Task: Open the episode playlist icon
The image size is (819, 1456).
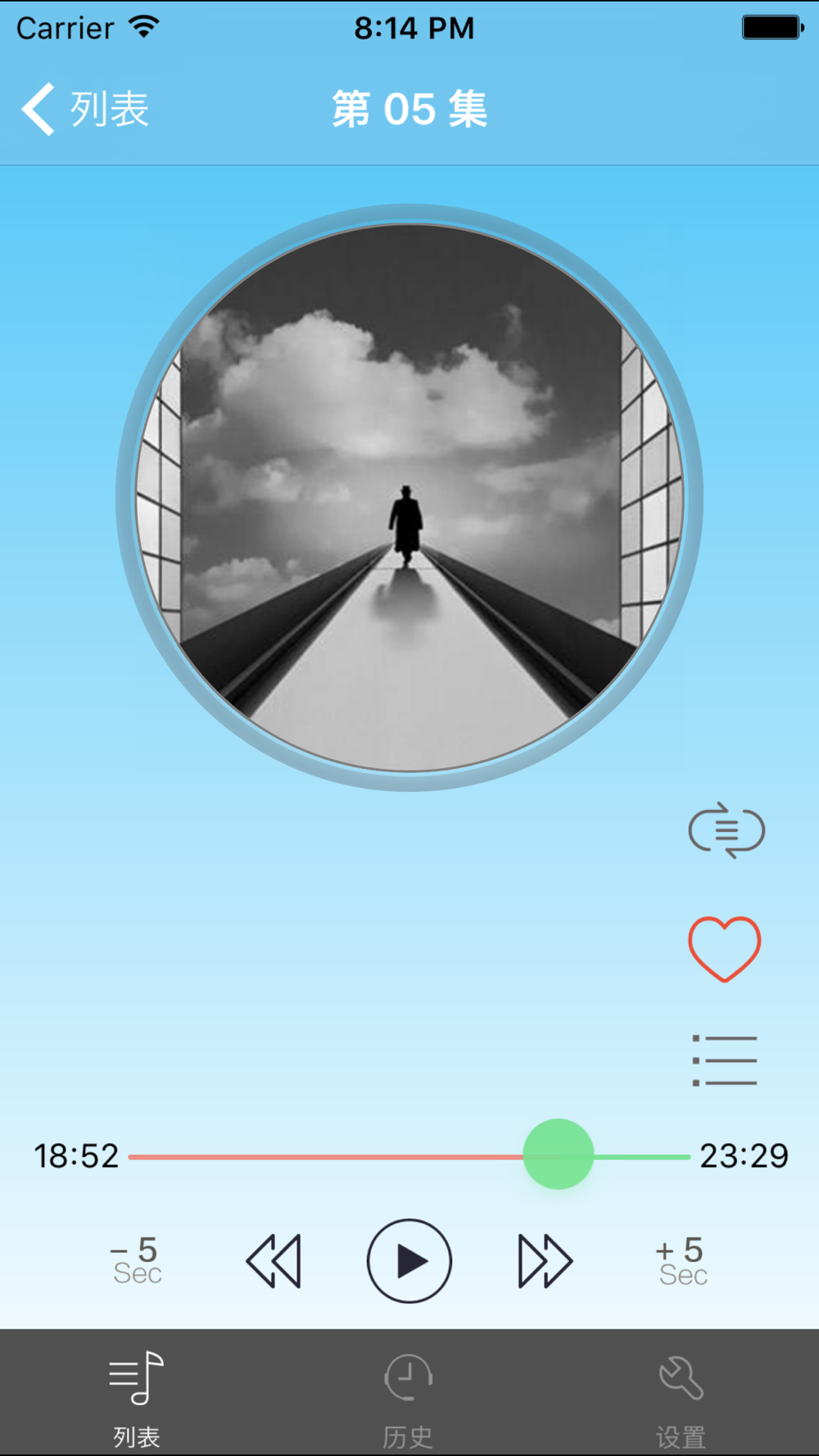Action: (x=724, y=1060)
